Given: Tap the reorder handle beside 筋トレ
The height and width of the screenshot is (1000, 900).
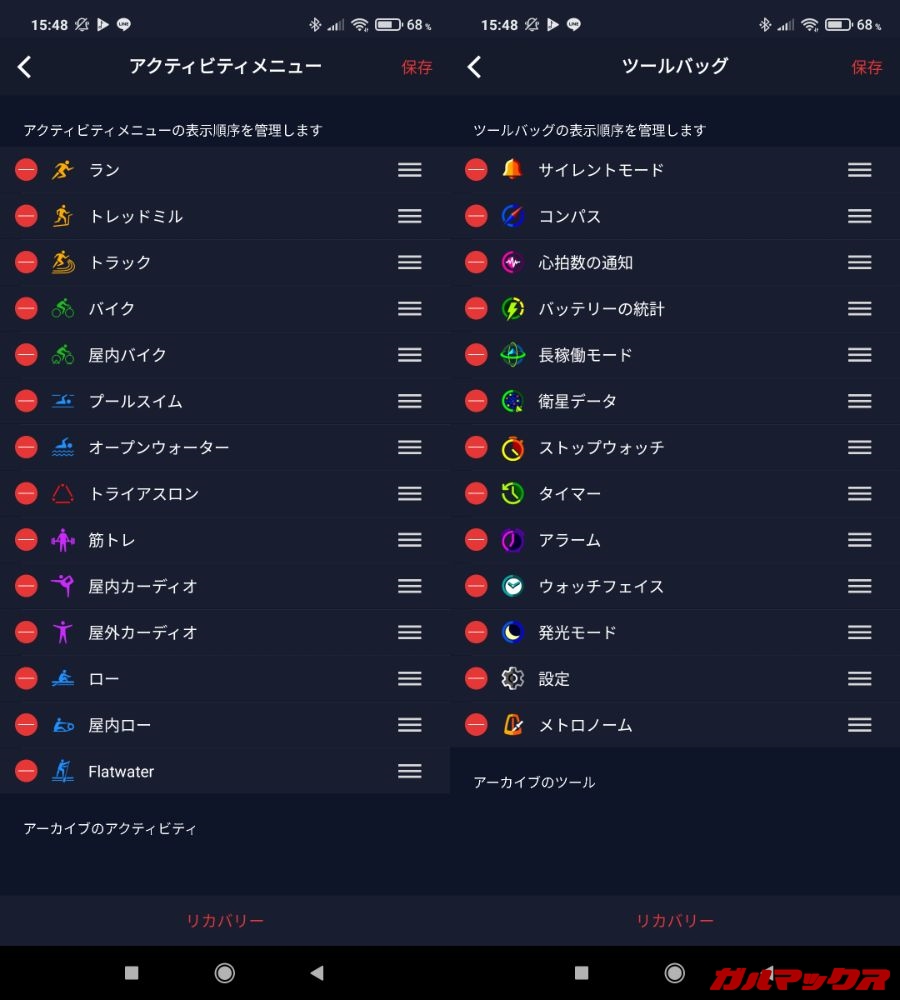Looking at the screenshot, I should click(409, 540).
